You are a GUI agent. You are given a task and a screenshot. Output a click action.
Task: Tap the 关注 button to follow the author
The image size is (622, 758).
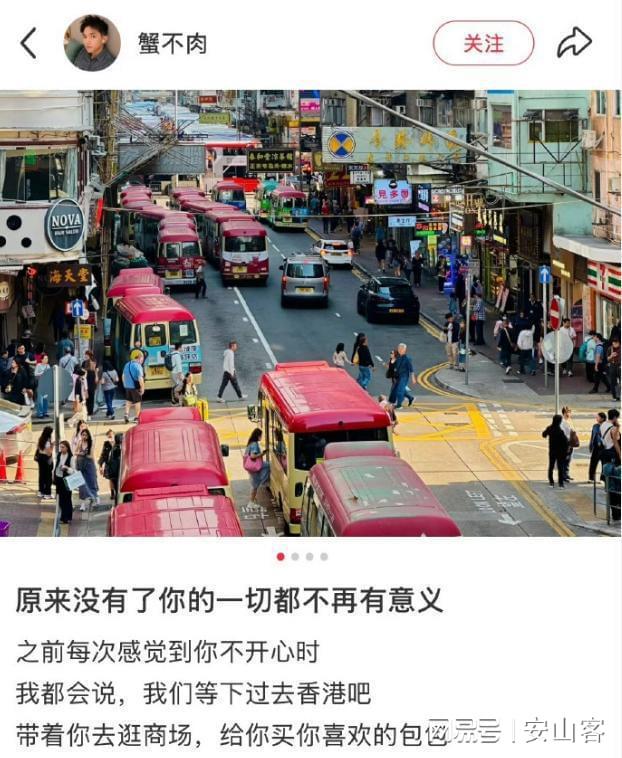483,43
